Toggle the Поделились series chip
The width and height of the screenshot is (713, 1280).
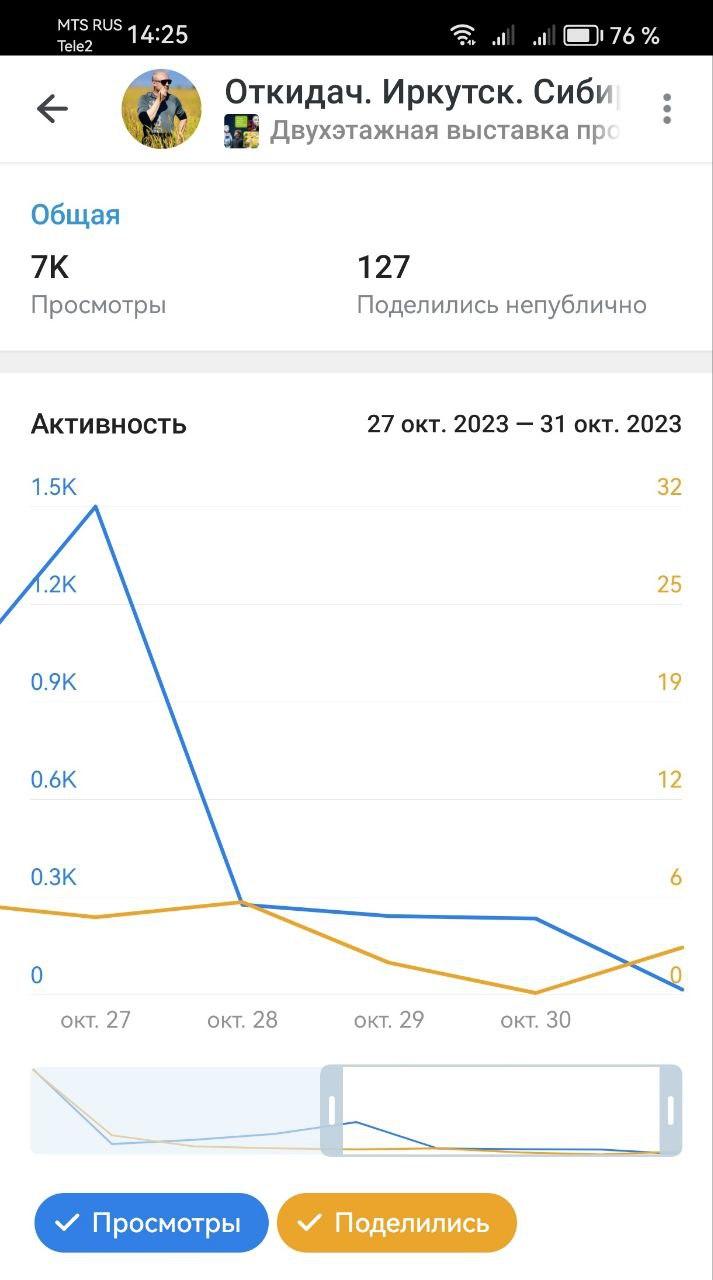[x=396, y=1222]
